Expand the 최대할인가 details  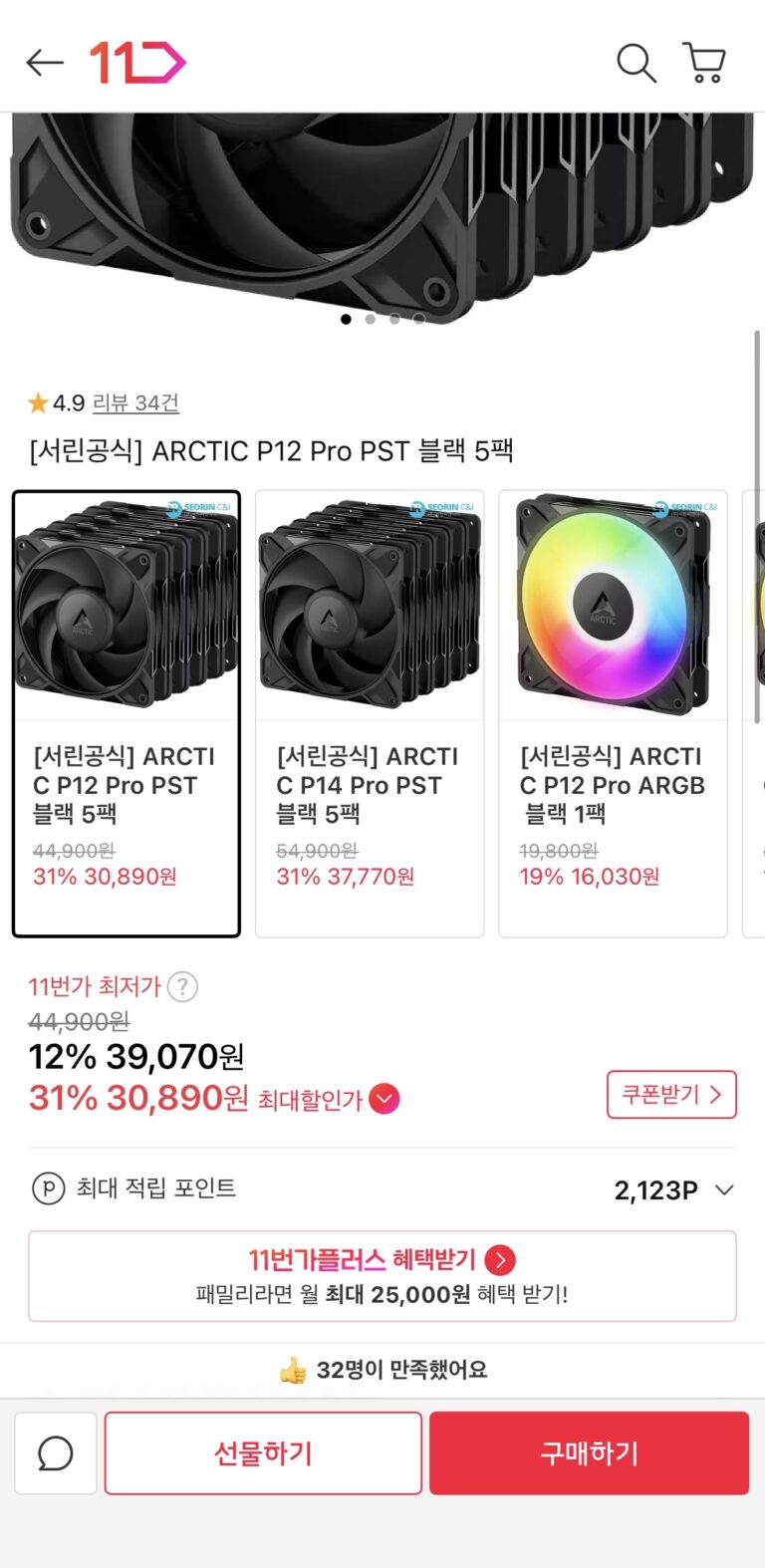384,1099
